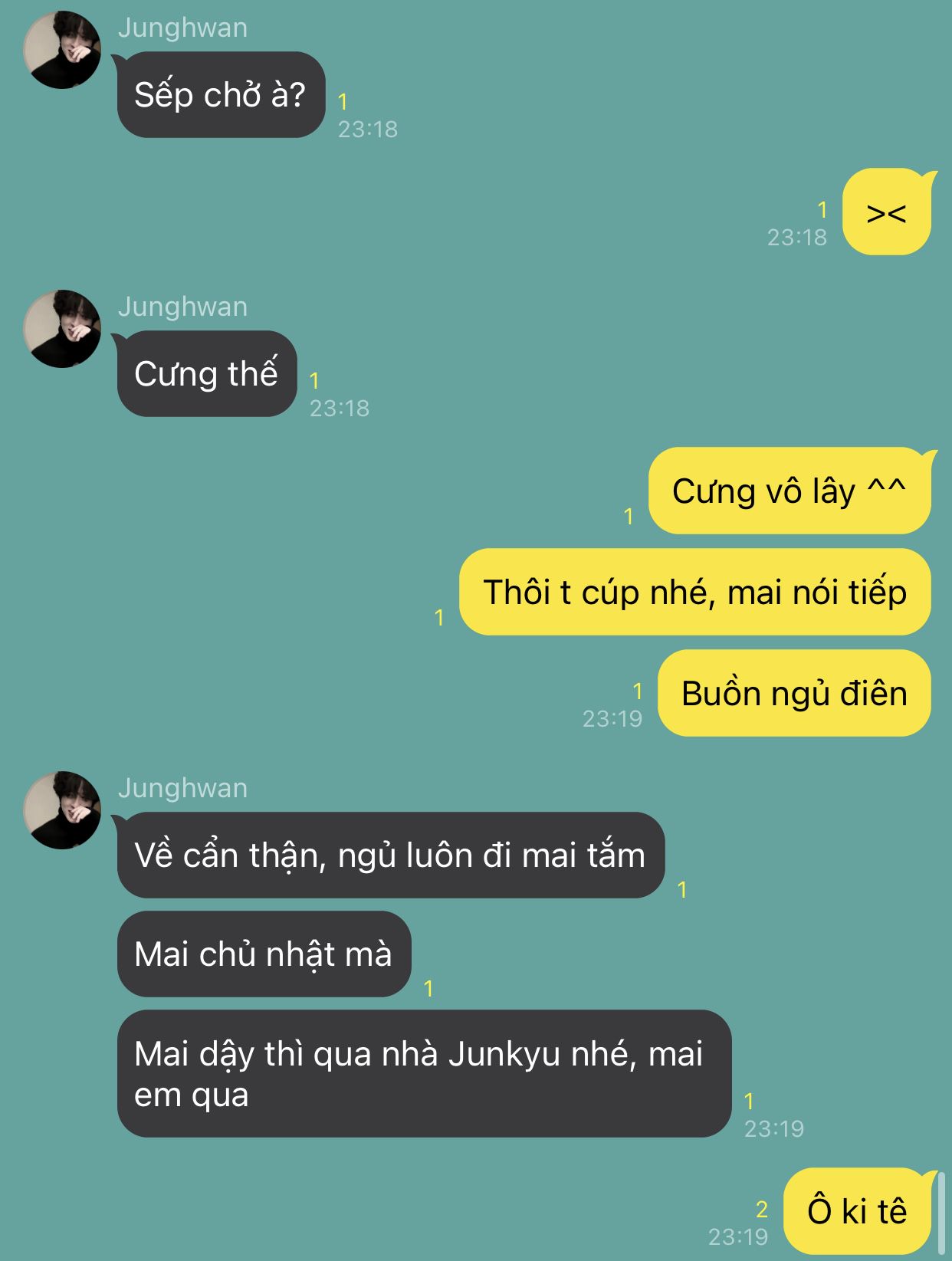The height and width of the screenshot is (1261, 952).
Task: Open Junghwan's profile photo beside "Sếp chở à?"
Action: pyautogui.click(x=62, y=51)
